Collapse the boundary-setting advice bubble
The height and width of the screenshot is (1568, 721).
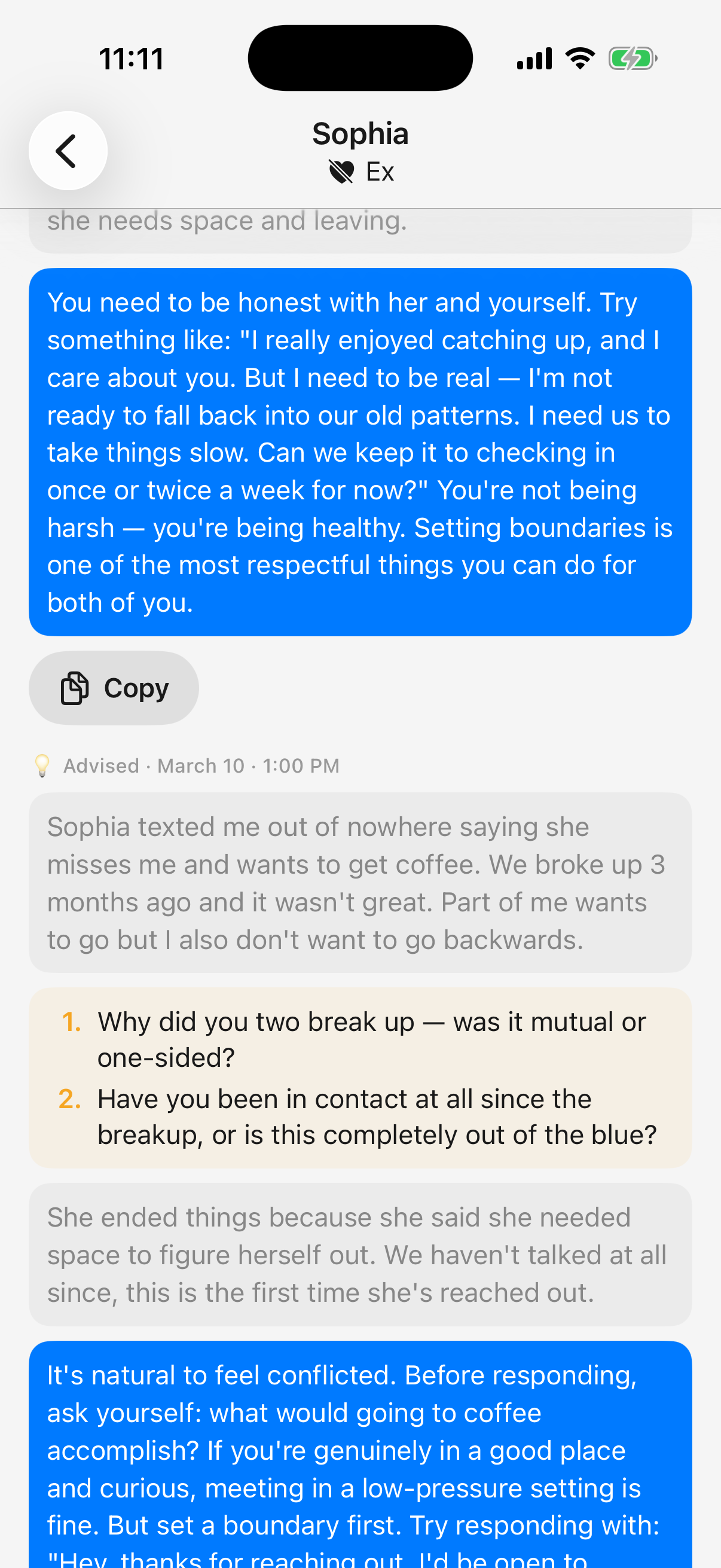pos(360,452)
